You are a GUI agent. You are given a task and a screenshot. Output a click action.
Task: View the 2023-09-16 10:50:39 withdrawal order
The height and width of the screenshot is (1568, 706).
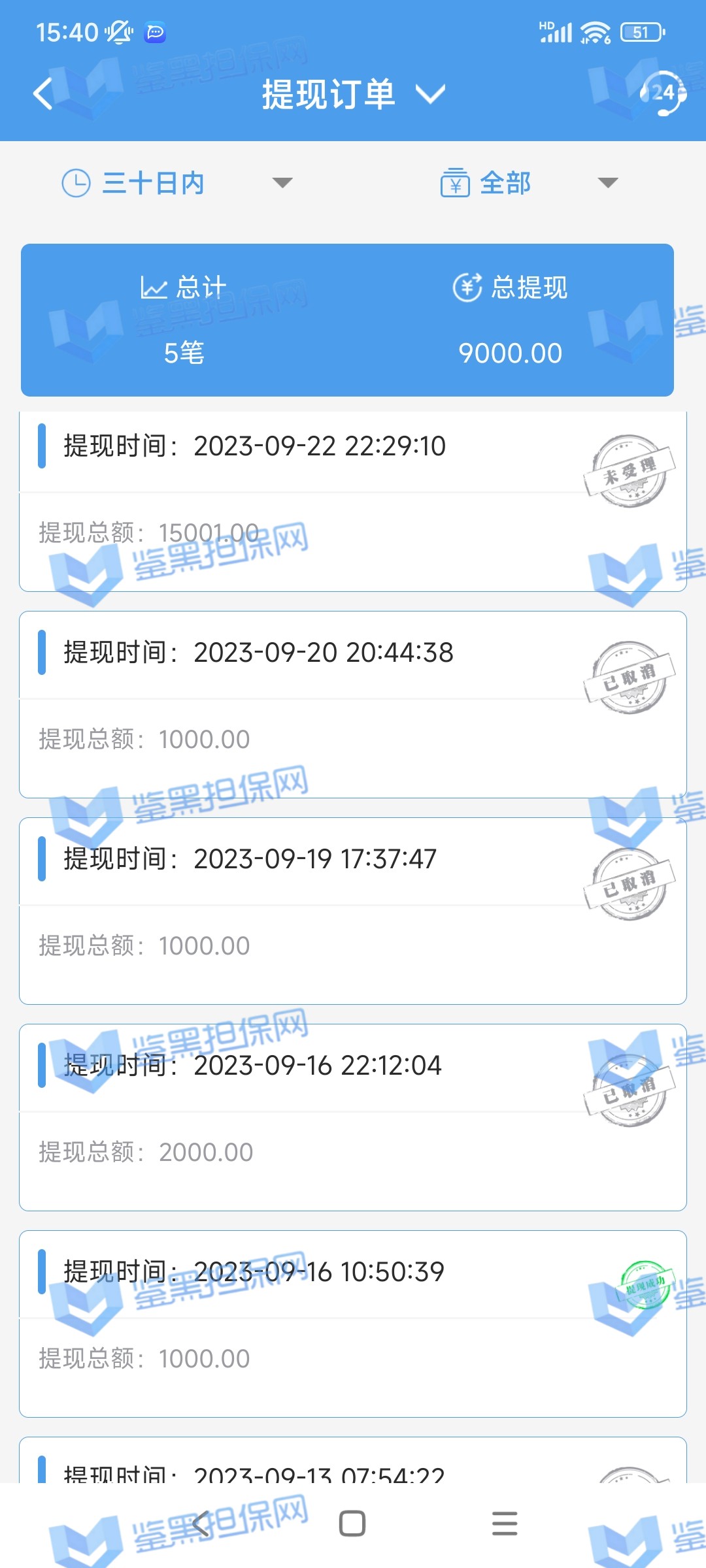353,1324
